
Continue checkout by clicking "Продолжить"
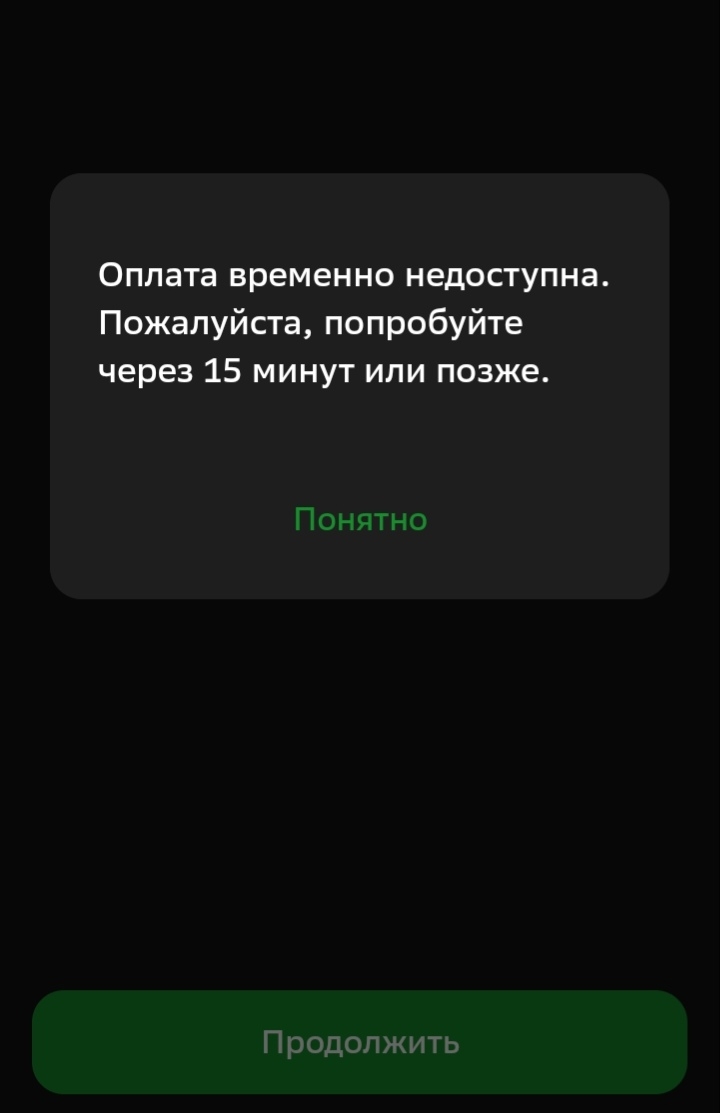pyautogui.click(x=360, y=1042)
